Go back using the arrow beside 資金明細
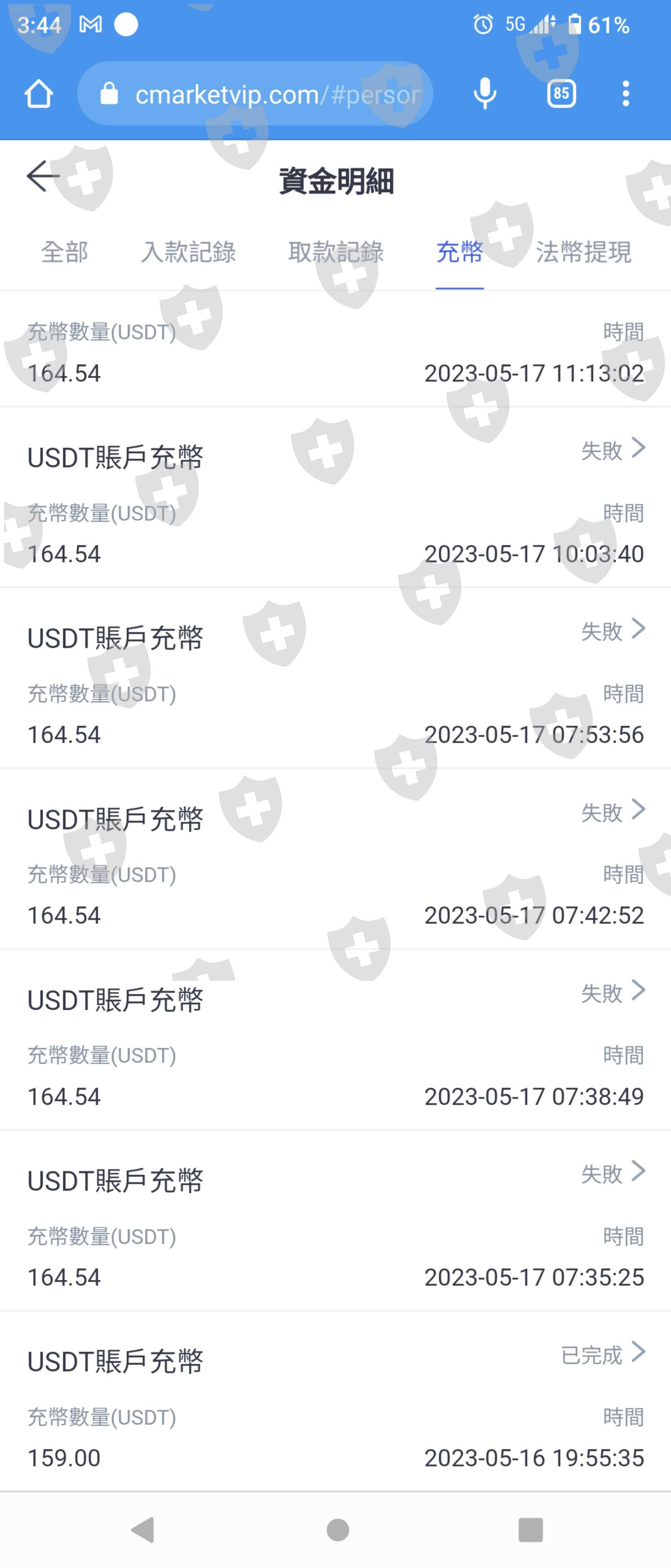 (x=42, y=177)
